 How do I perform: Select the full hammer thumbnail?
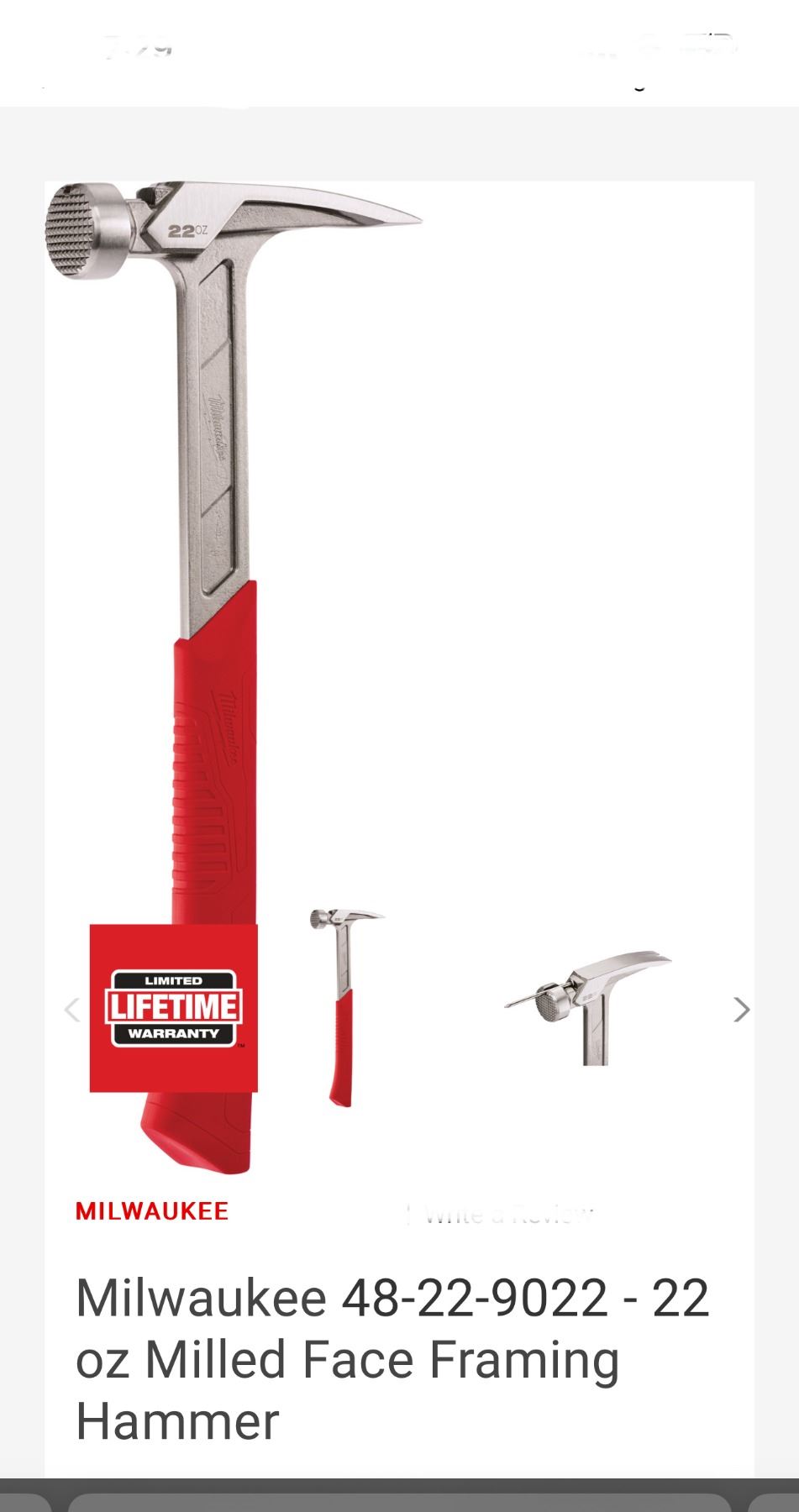342,1008
